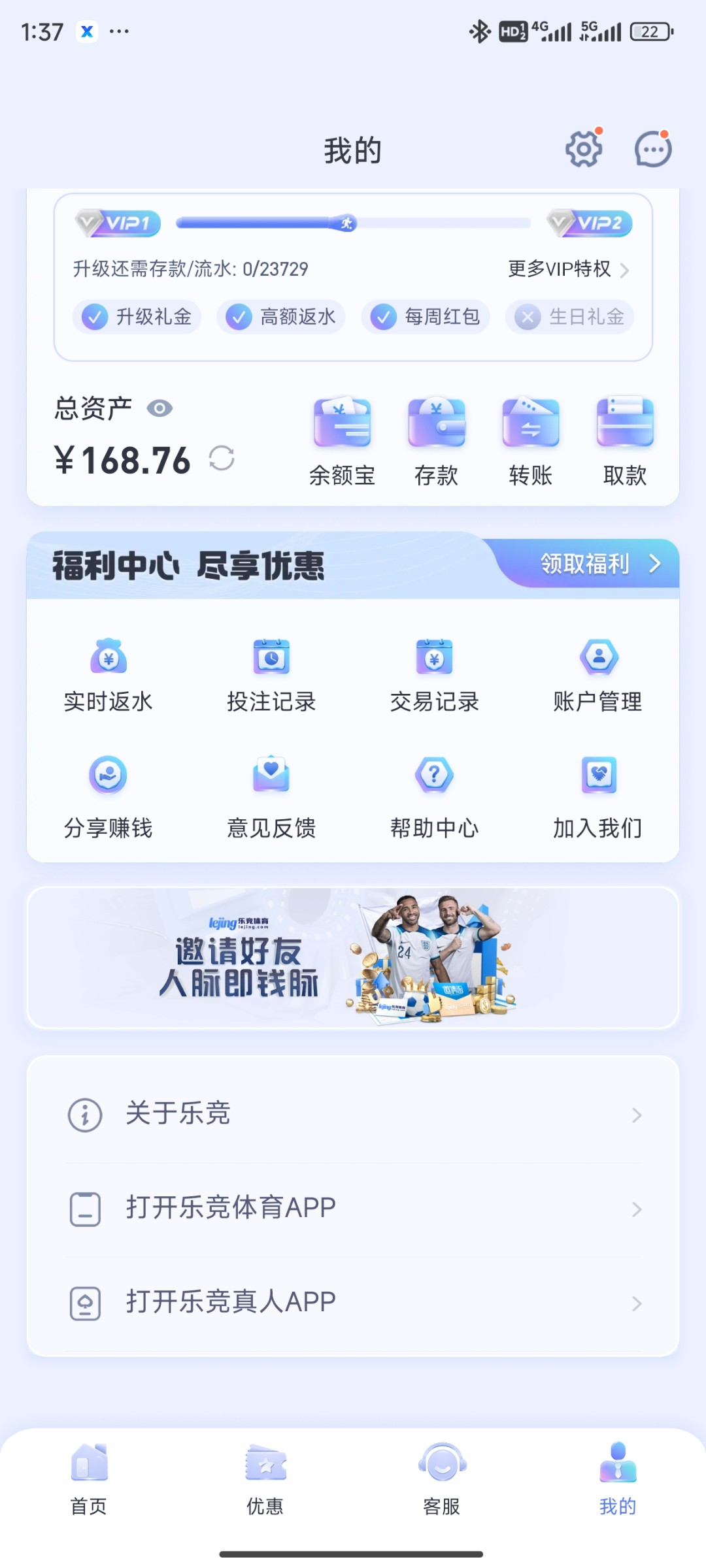
Task: Refresh the balance amount
Action: click(222, 458)
